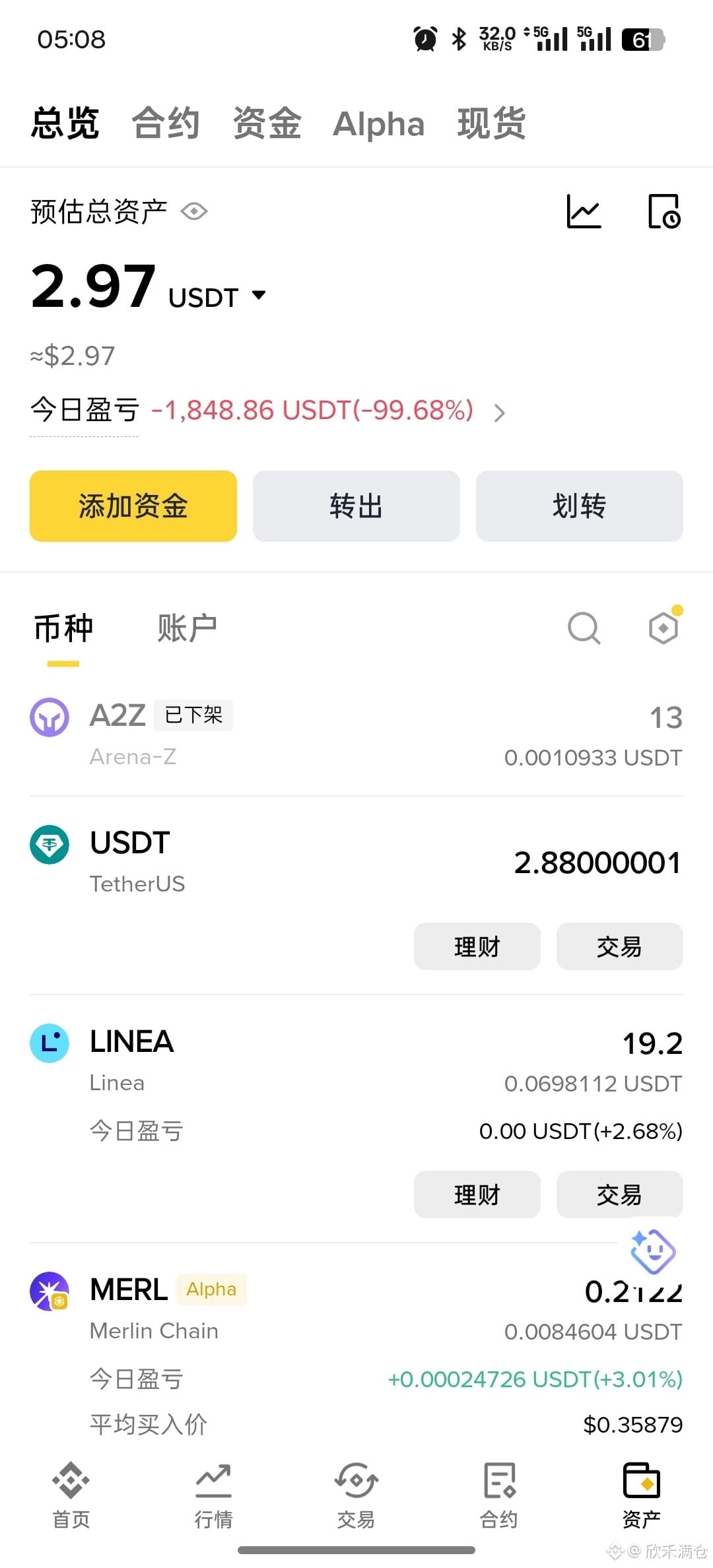Screen dimensions: 713x1568
Task: Open the asset analysis chart icon
Action: click(x=584, y=211)
